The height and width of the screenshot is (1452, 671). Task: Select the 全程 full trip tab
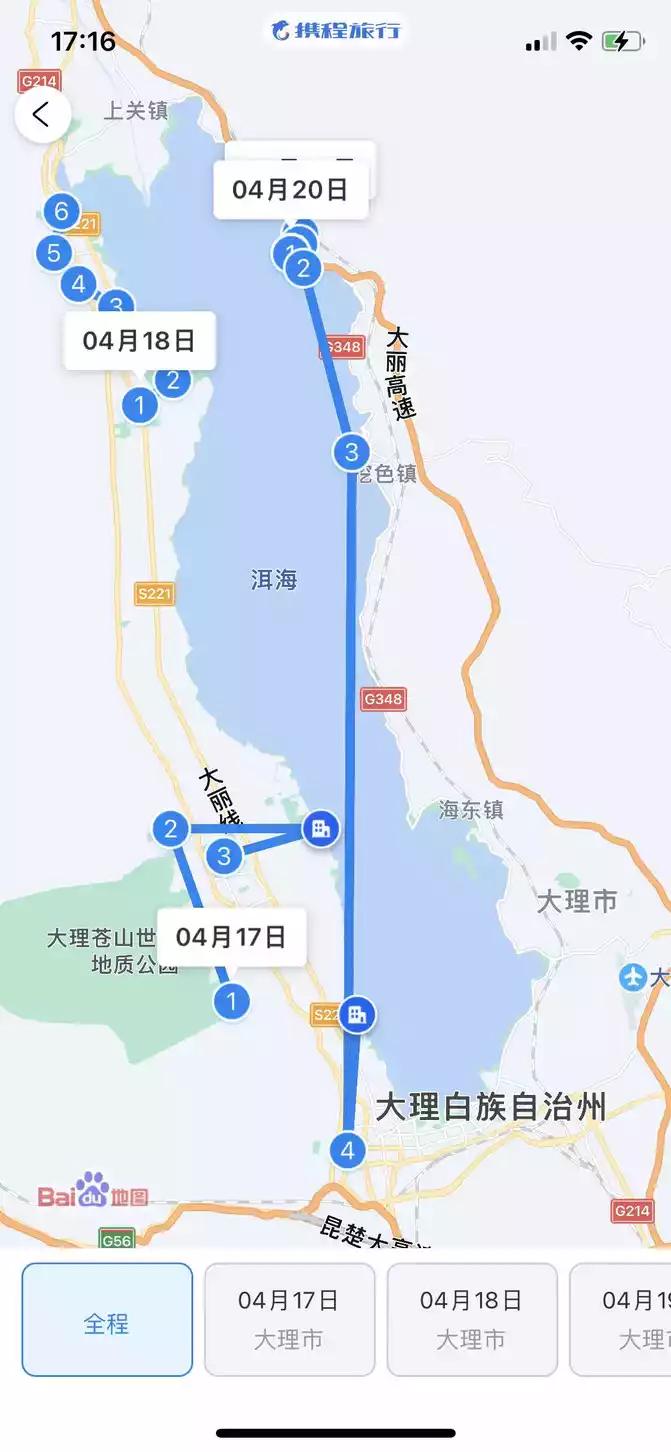107,1319
